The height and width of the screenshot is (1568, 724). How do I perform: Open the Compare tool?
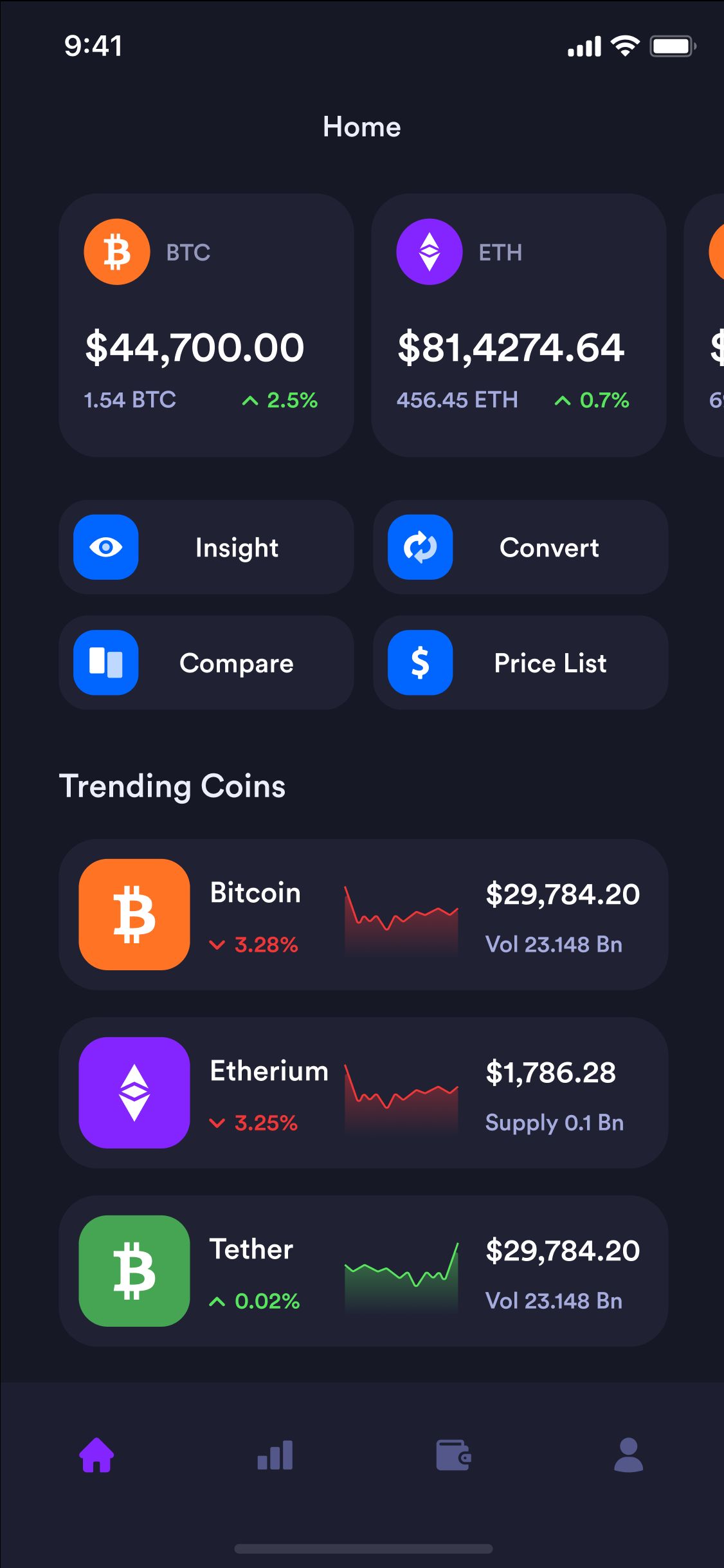[206, 663]
